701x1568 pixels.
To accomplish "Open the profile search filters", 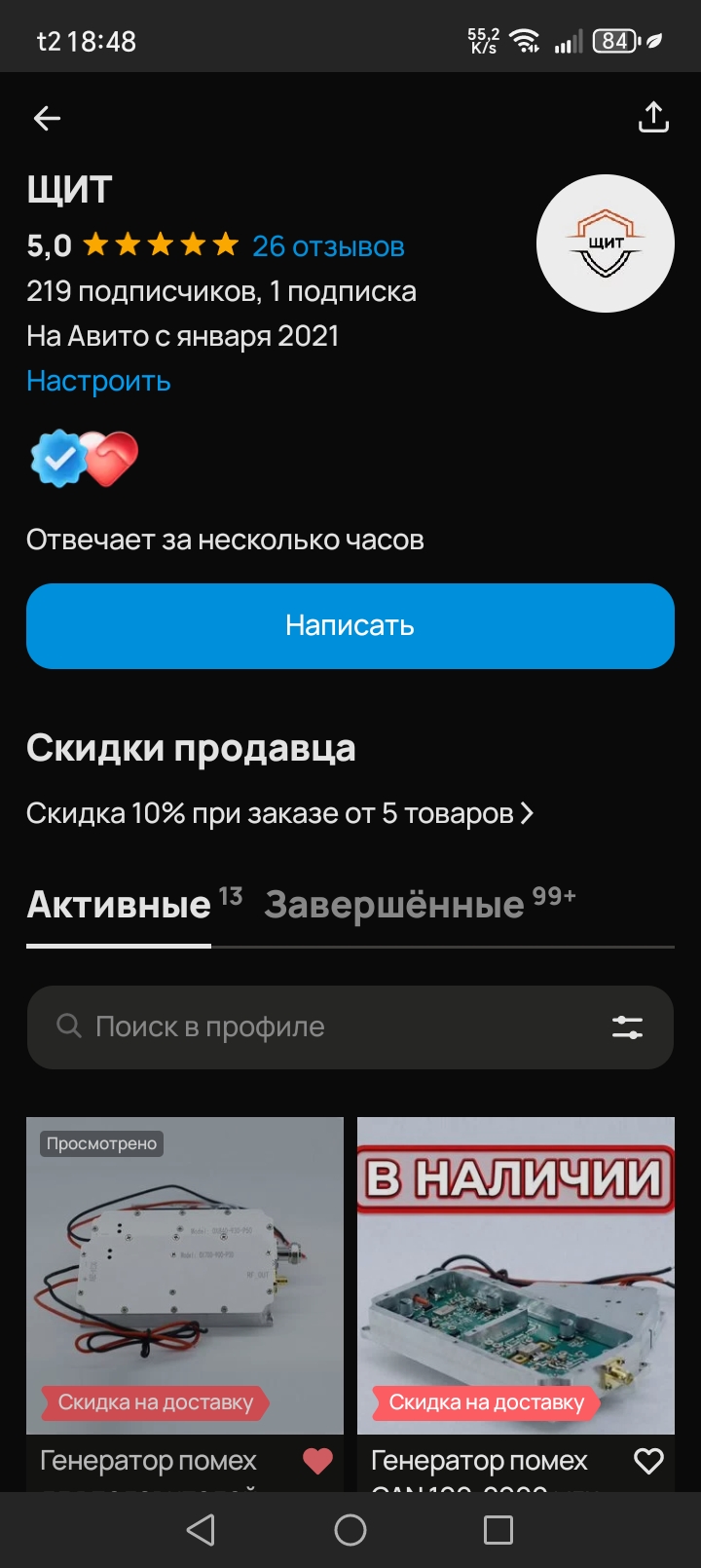I will [x=627, y=1027].
